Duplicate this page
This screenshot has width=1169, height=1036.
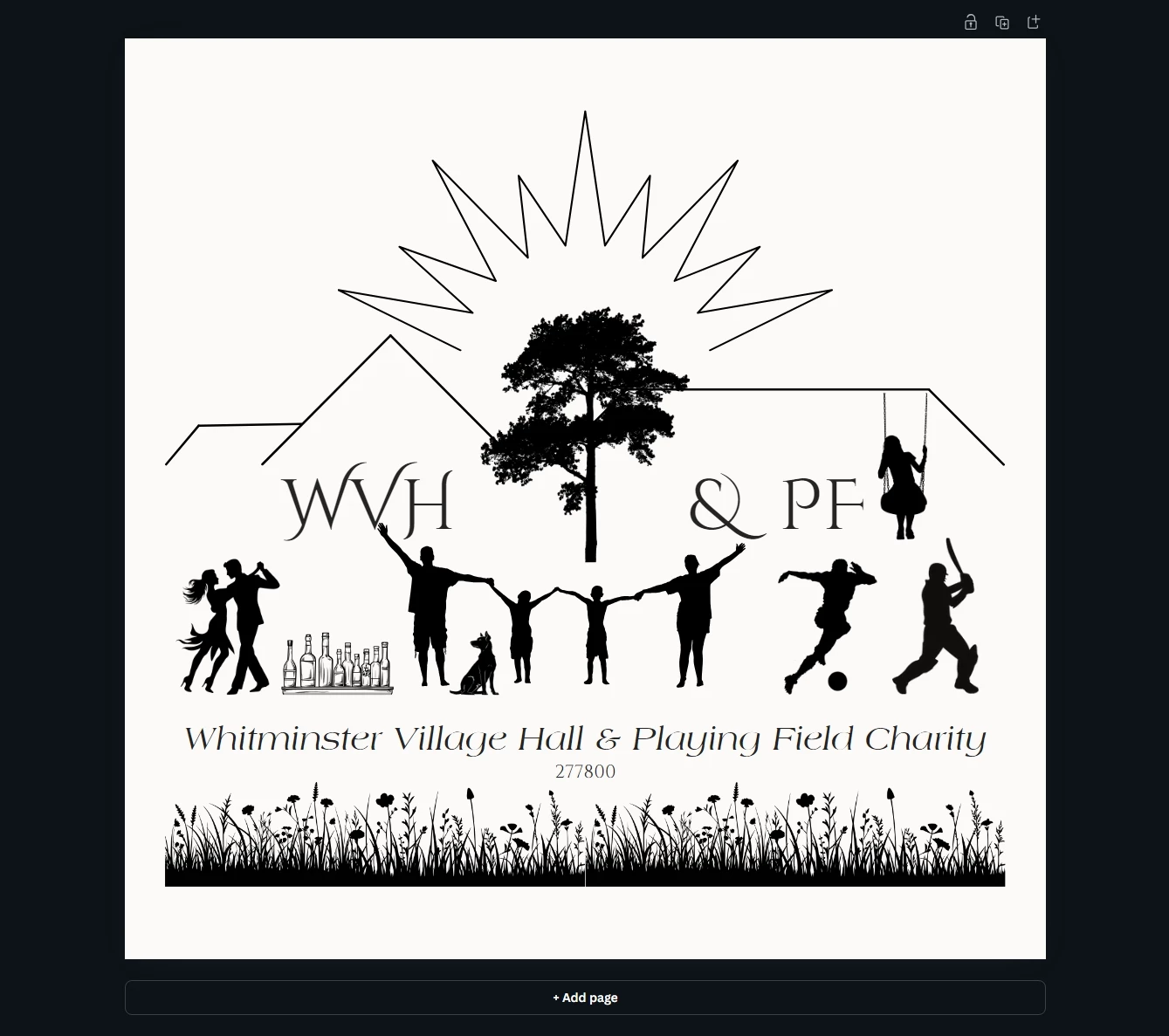tap(1002, 23)
